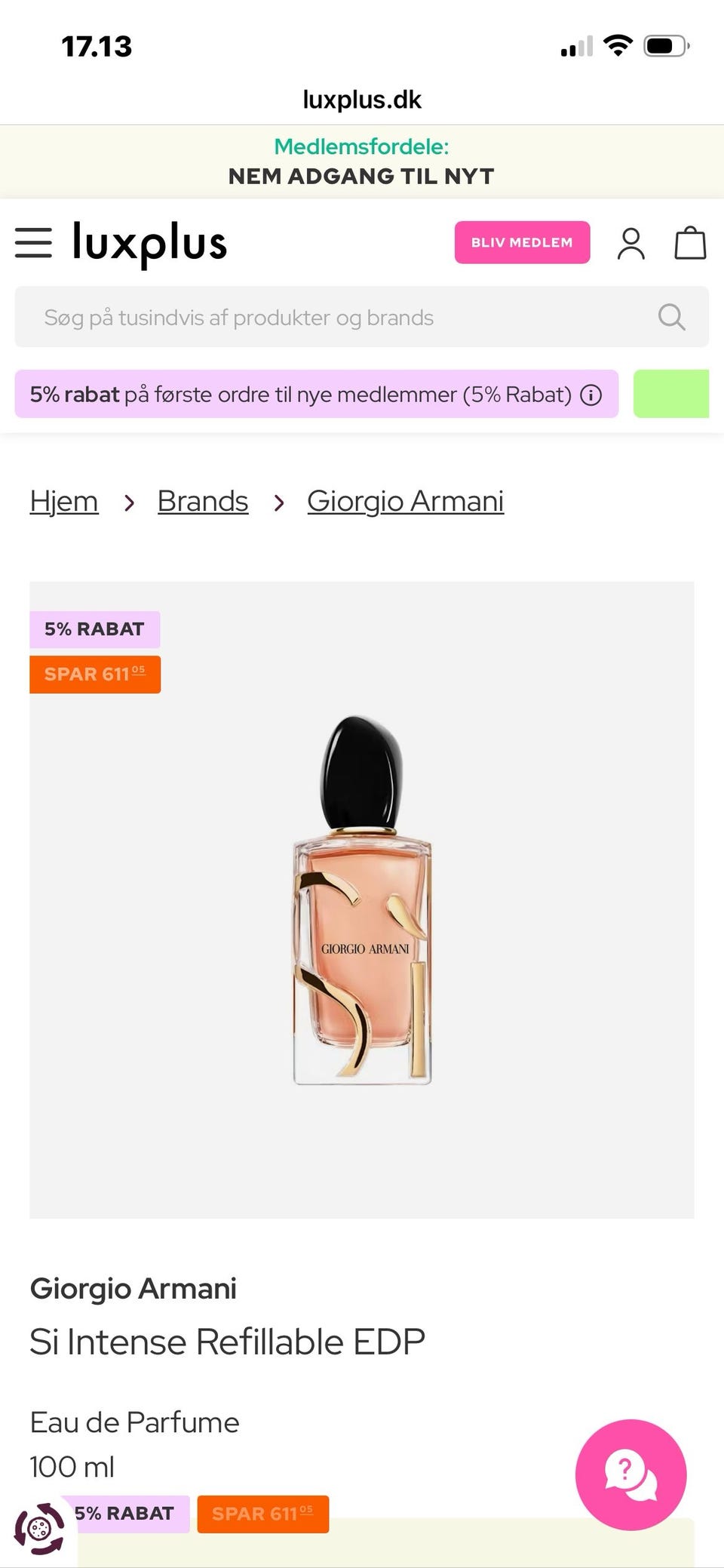Tap the luxplus.dk address bar
The height and width of the screenshot is (1568, 724).
362,100
